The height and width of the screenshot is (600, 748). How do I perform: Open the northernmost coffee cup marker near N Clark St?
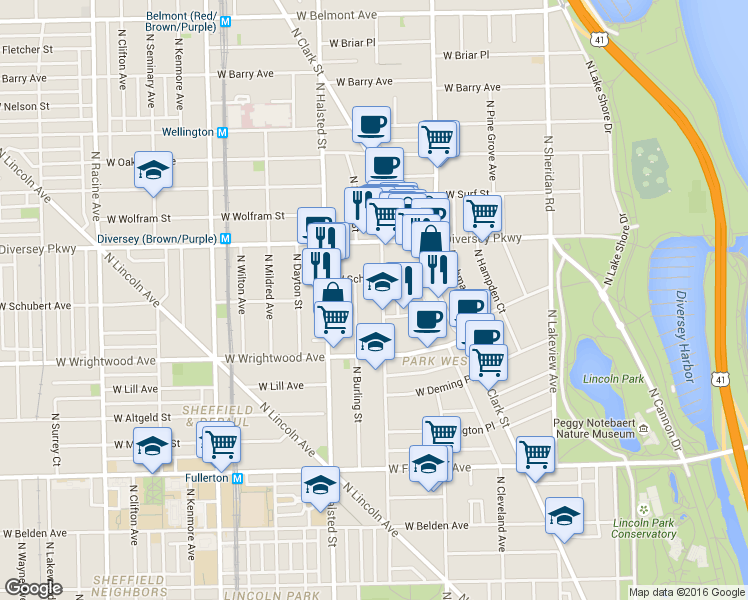(x=371, y=127)
